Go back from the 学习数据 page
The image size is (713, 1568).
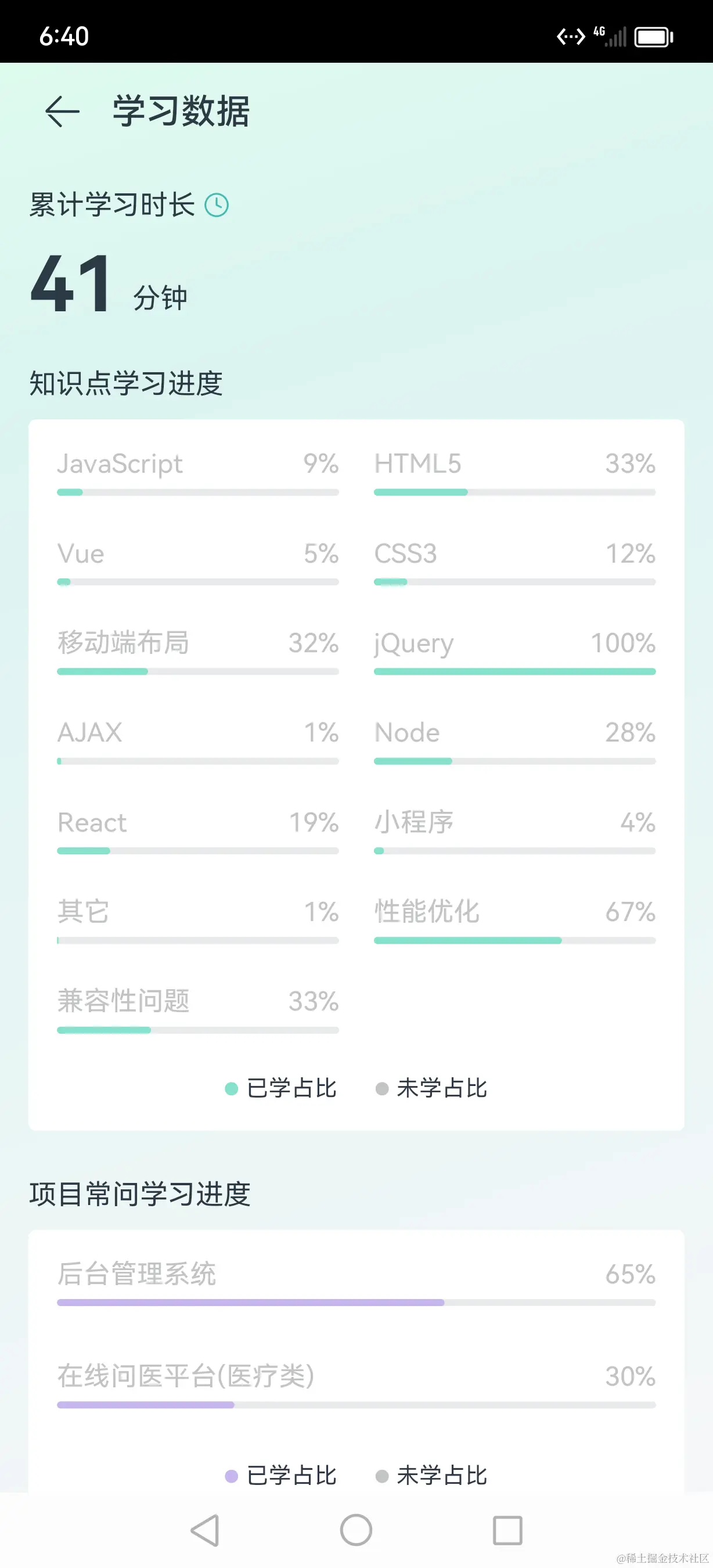(62, 112)
